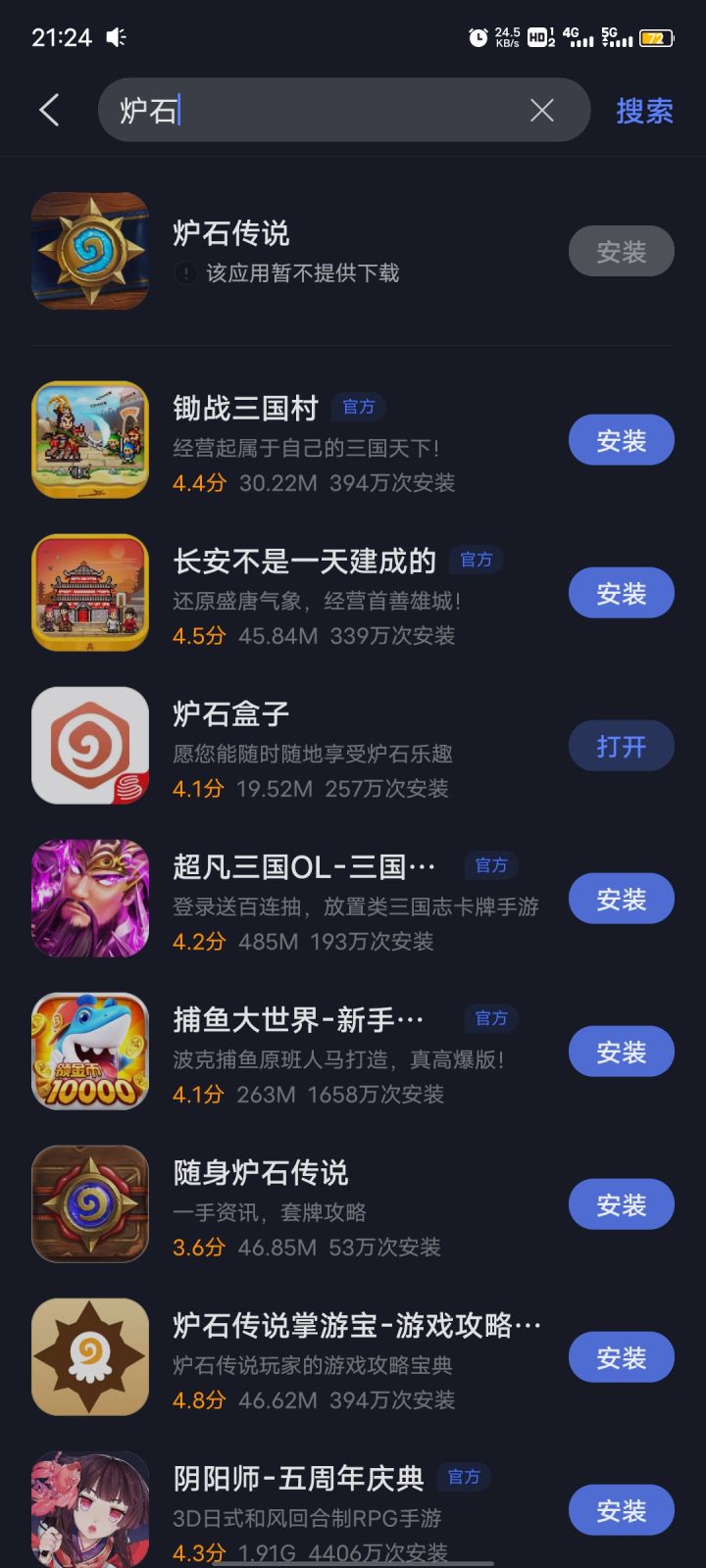Open the 随身炉石传说 listing

tap(294, 1204)
